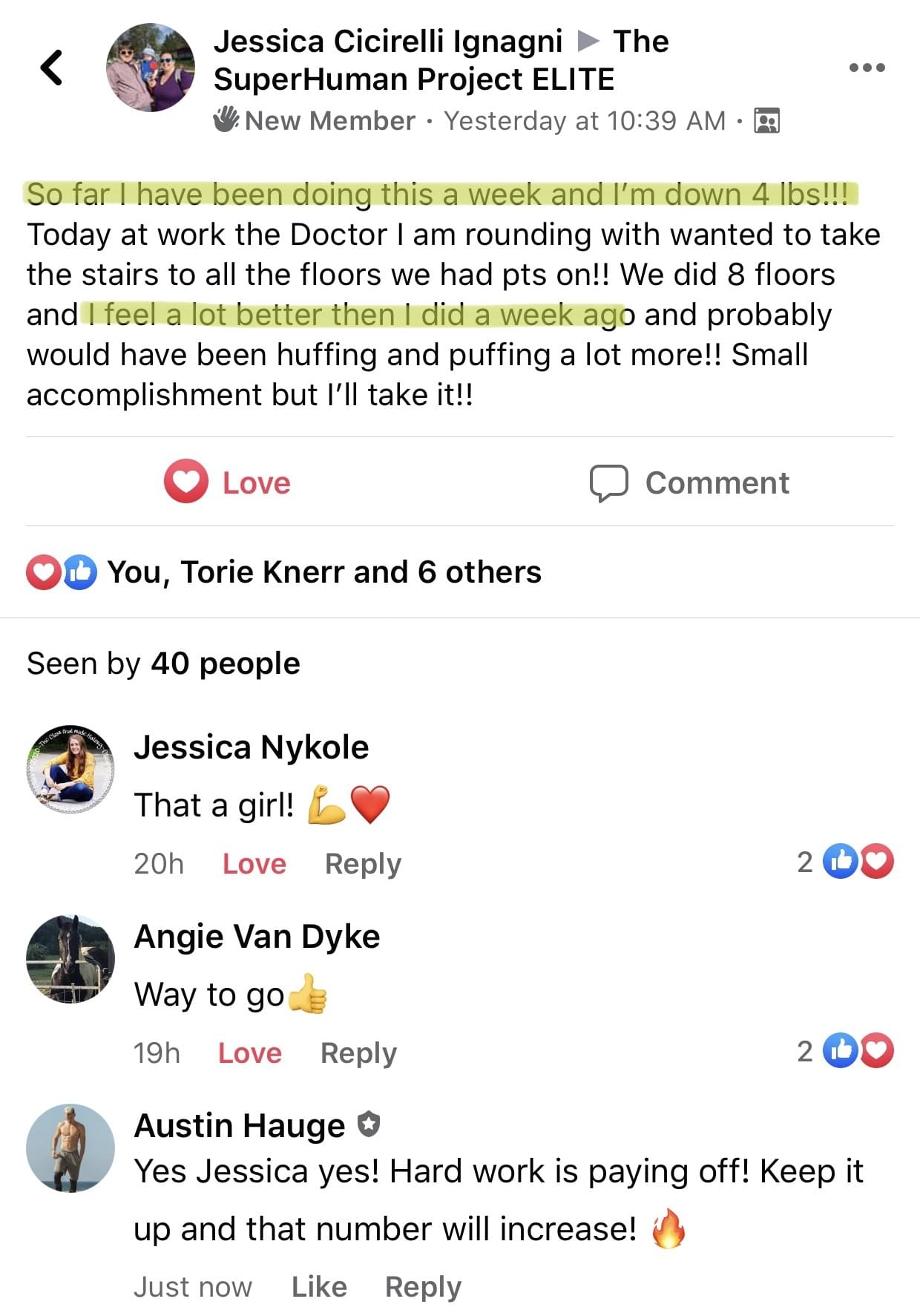Tap the Love reaction button under the post

[x=228, y=482]
